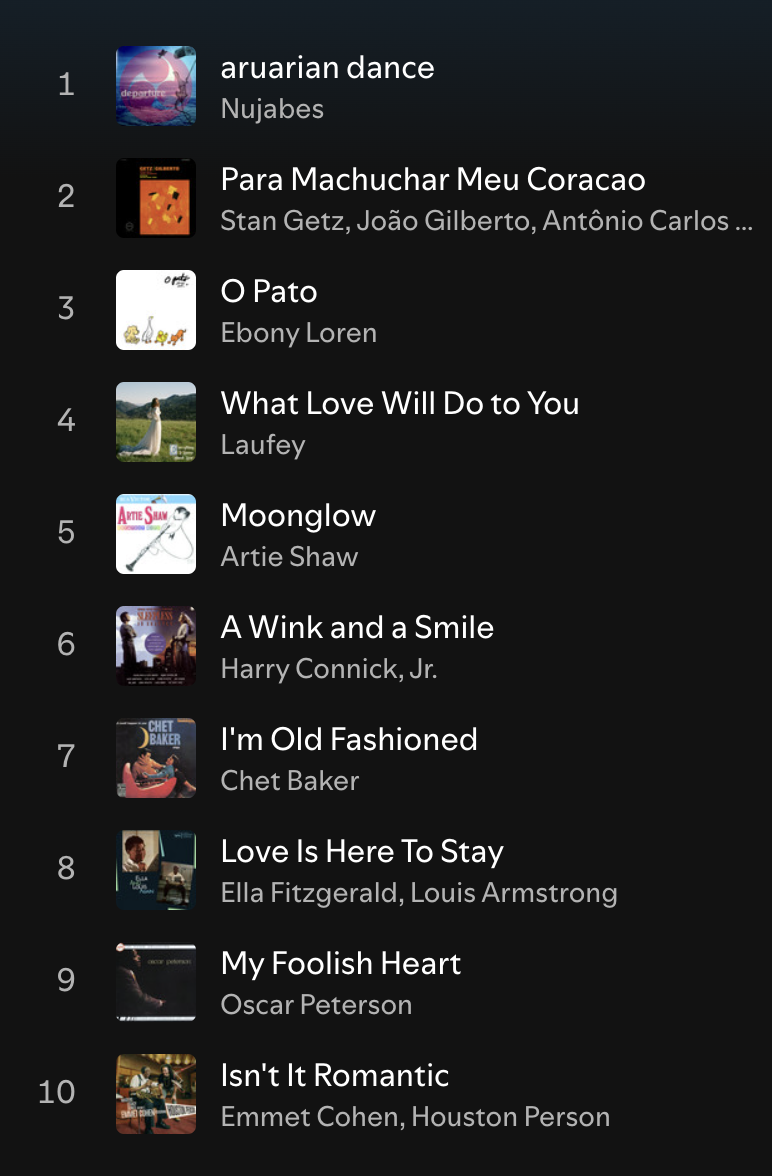Select Isn't It Romantic track

[334, 1076]
